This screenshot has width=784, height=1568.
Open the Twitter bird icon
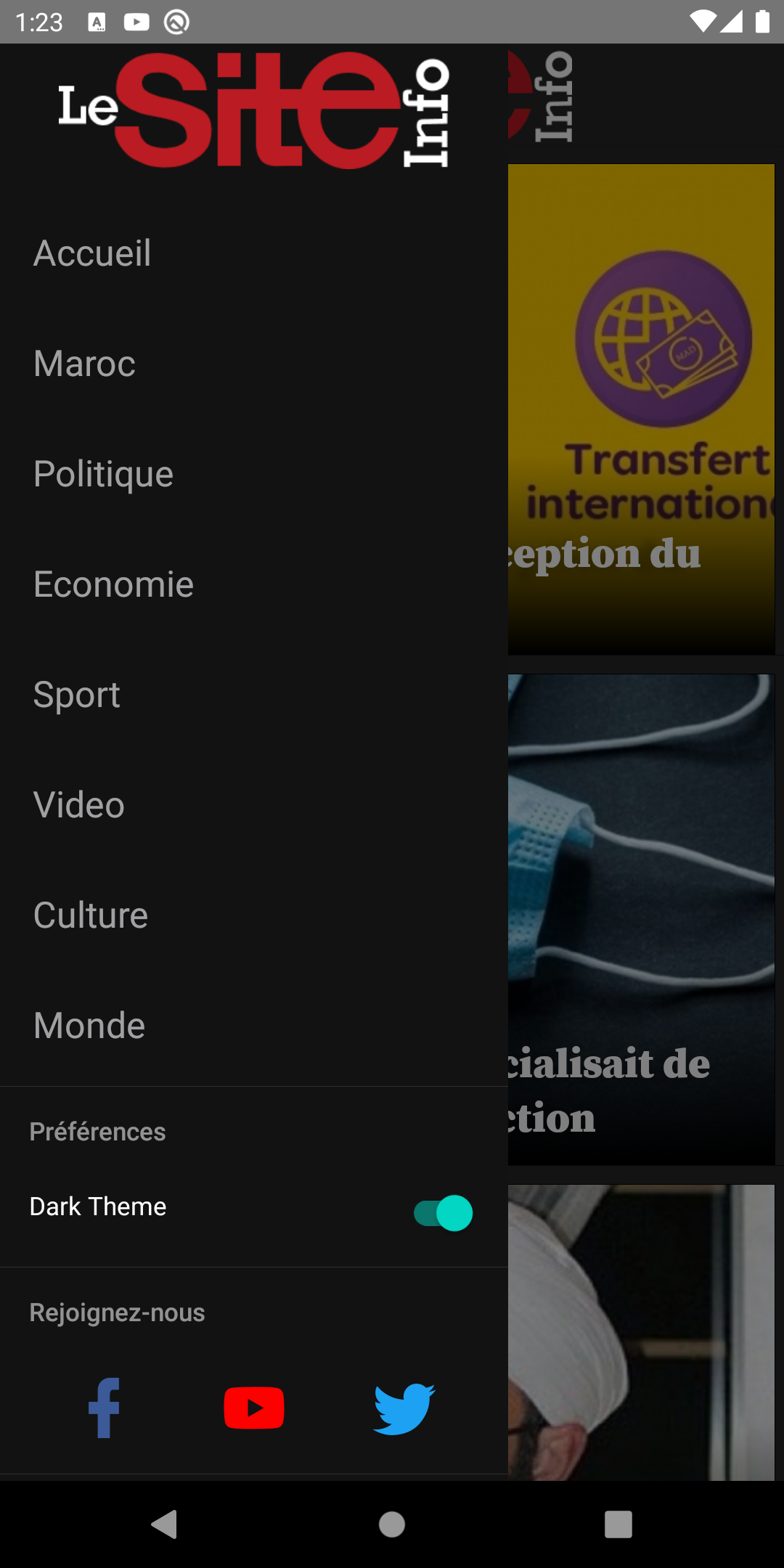[x=404, y=1408]
